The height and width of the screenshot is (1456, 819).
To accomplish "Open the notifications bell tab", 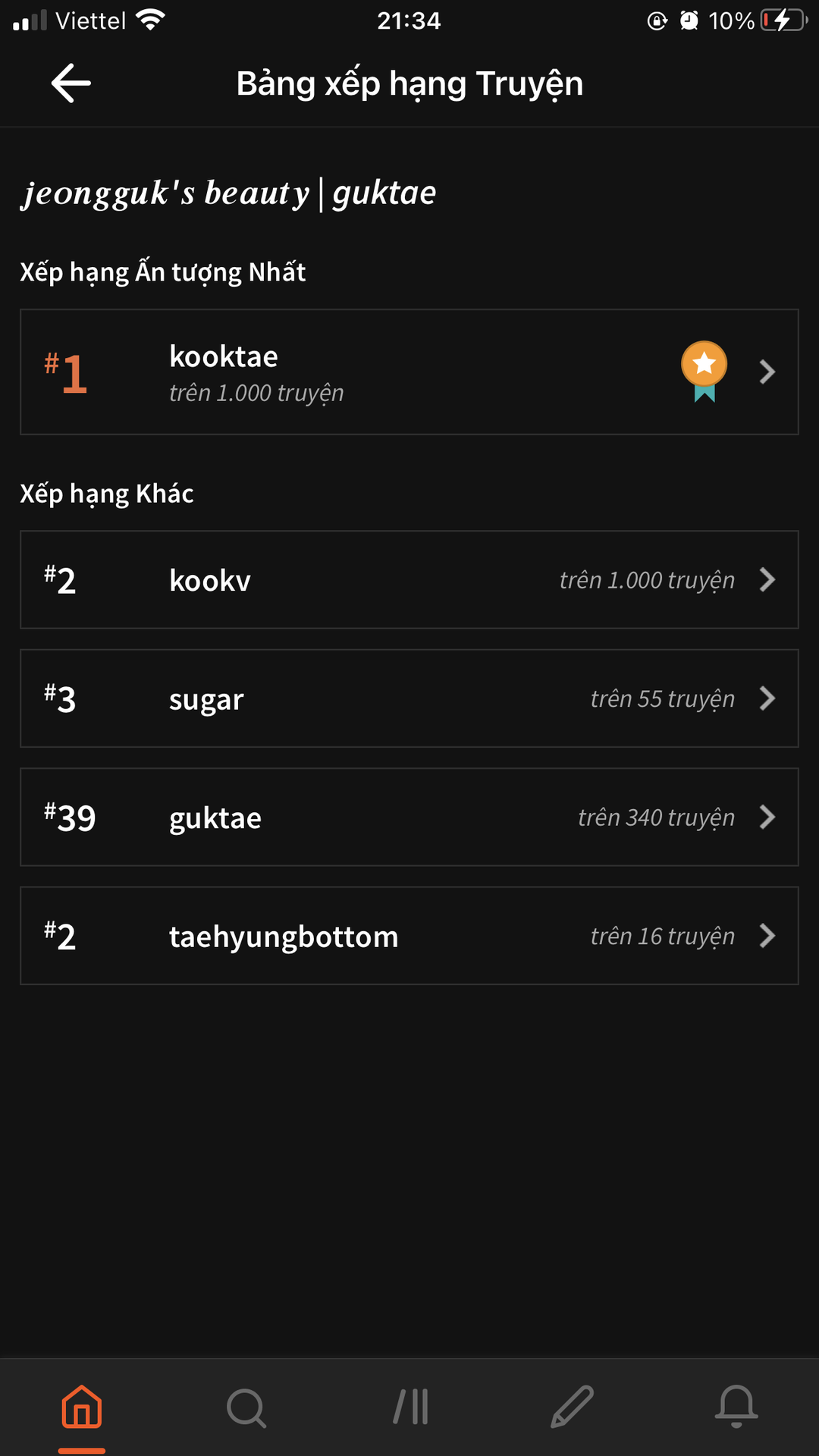I will pyautogui.click(x=736, y=1407).
